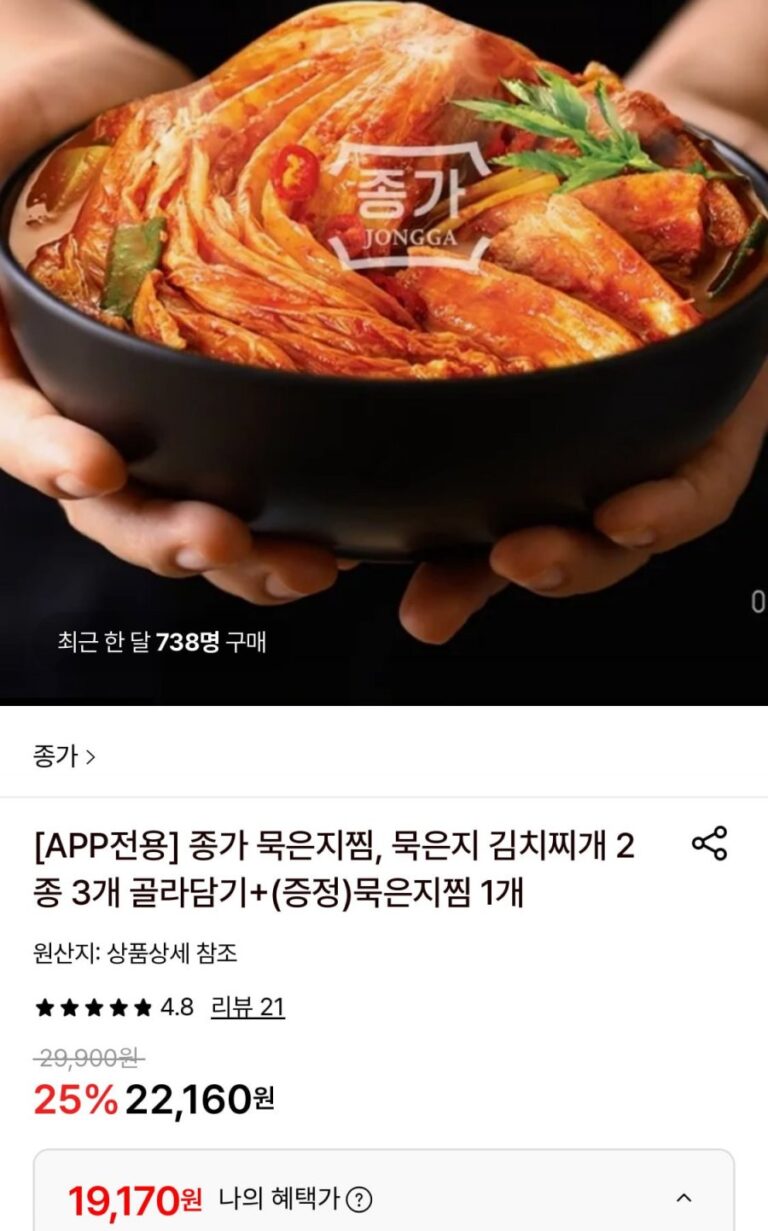Share this product

(709, 844)
